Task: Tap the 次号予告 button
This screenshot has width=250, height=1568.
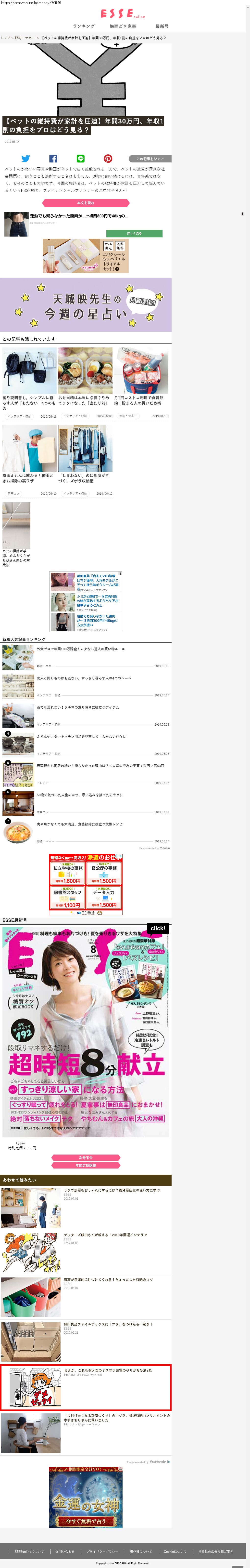Action: tap(86, 1157)
